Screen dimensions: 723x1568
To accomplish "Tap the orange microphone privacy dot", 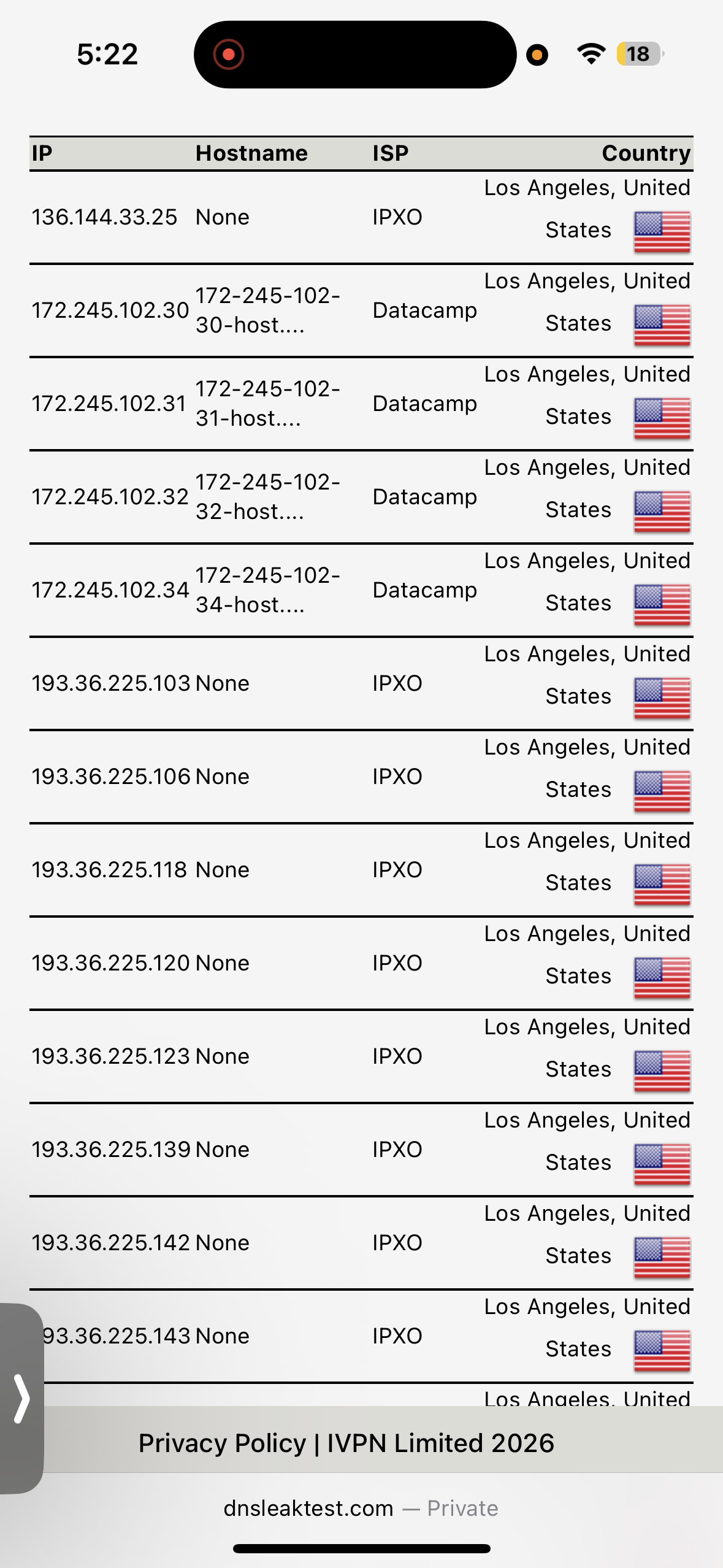I will (x=537, y=55).
